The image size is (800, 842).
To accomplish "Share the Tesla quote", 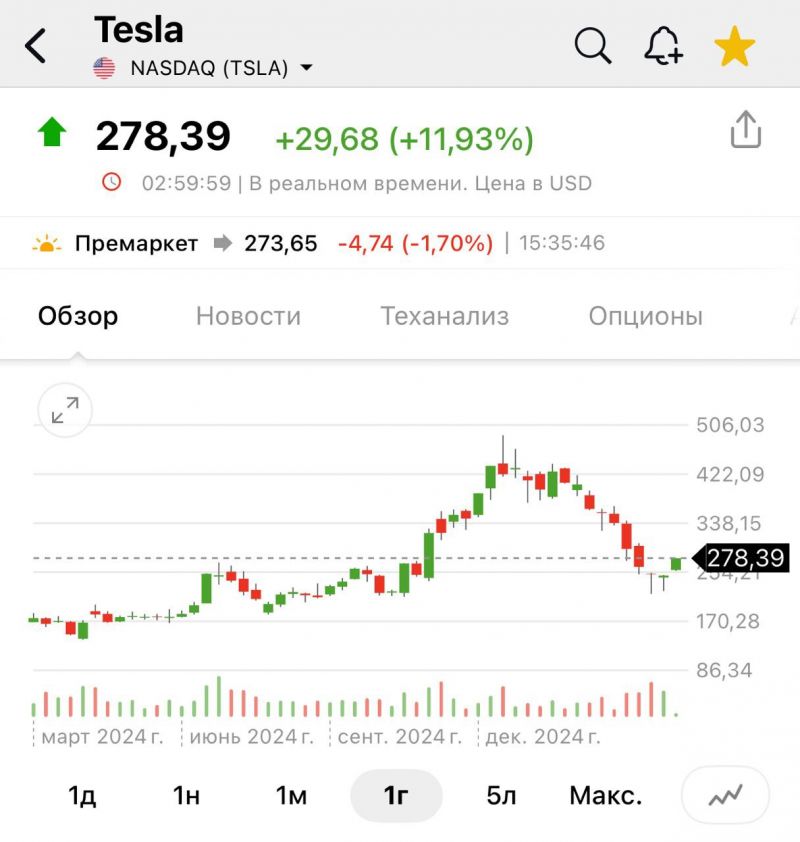I will (746, 130).
